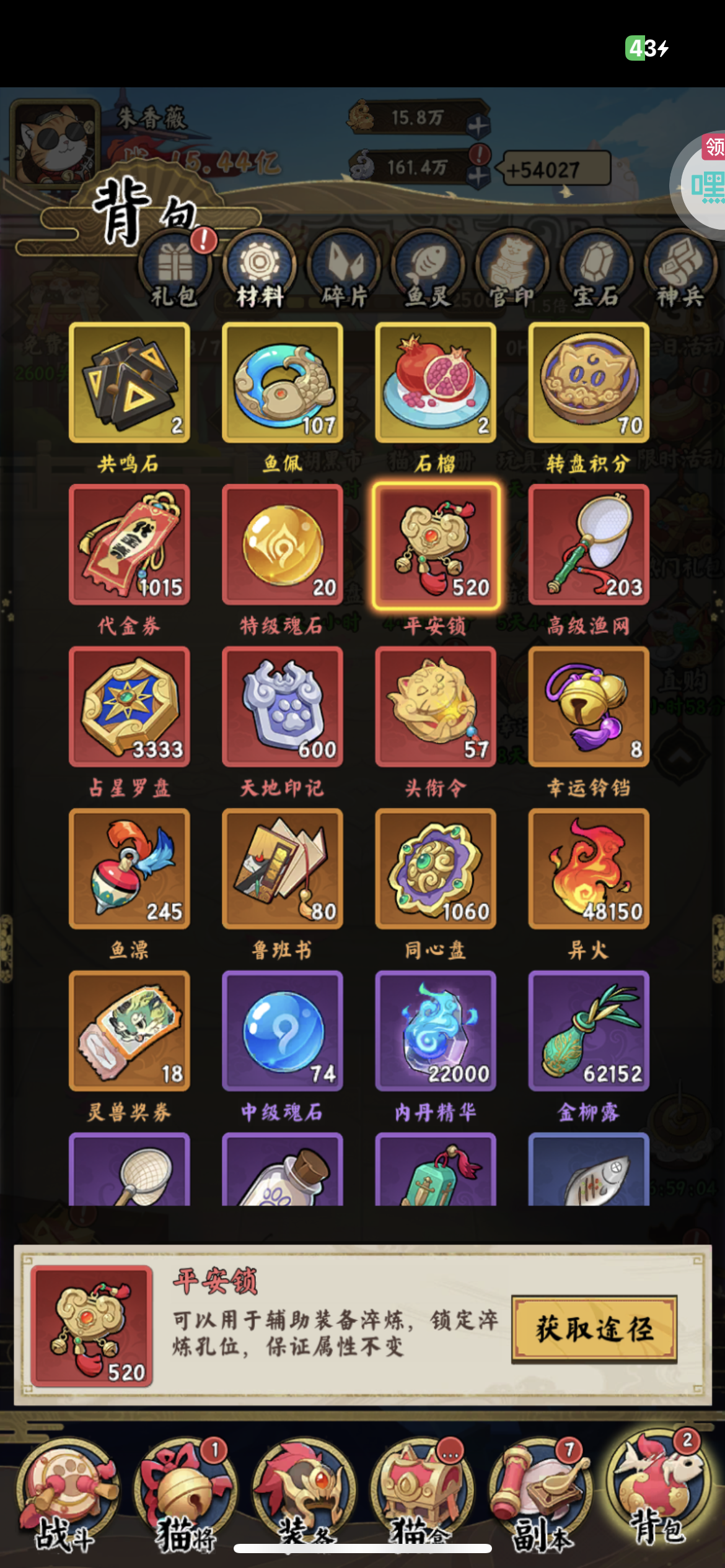Open the 副本 section
This screenshot has width=725, height=1568.
click(x=540, y=1494)
